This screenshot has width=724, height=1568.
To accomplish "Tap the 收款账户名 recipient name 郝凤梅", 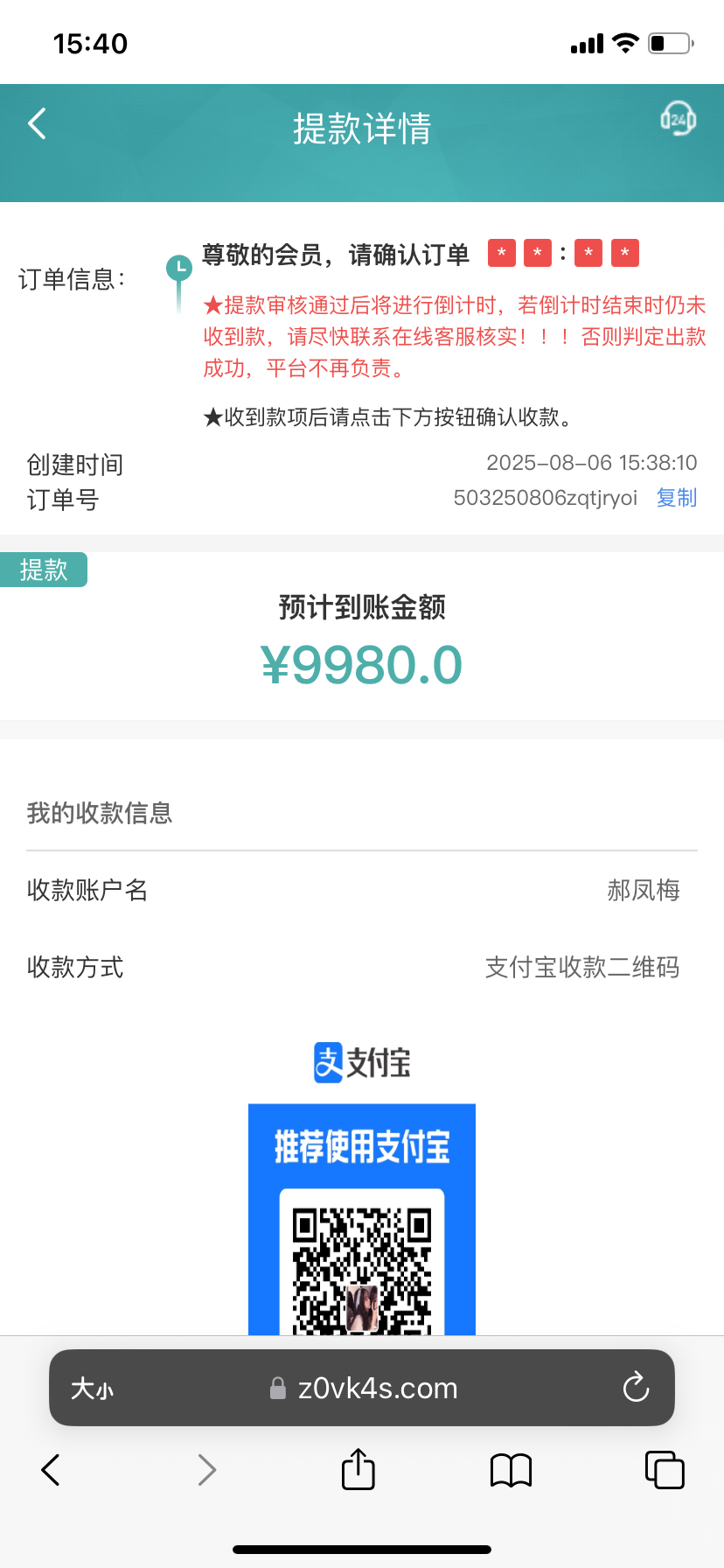I will (x=644, y=889).
